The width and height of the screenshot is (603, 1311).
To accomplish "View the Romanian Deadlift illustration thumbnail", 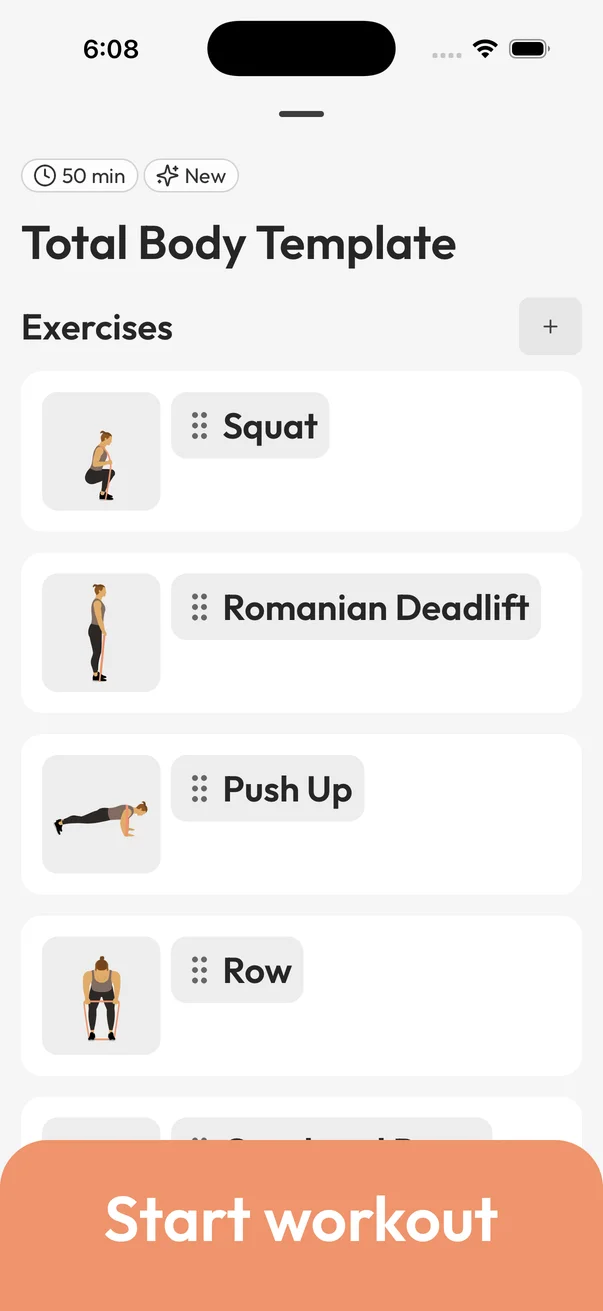I will pos(101,633).
